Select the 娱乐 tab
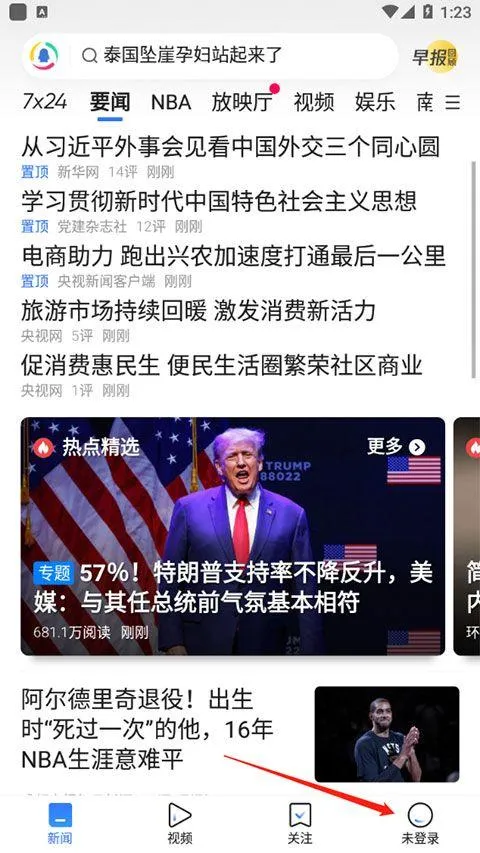Screen dimensions: 480x853 click(375, 102)
